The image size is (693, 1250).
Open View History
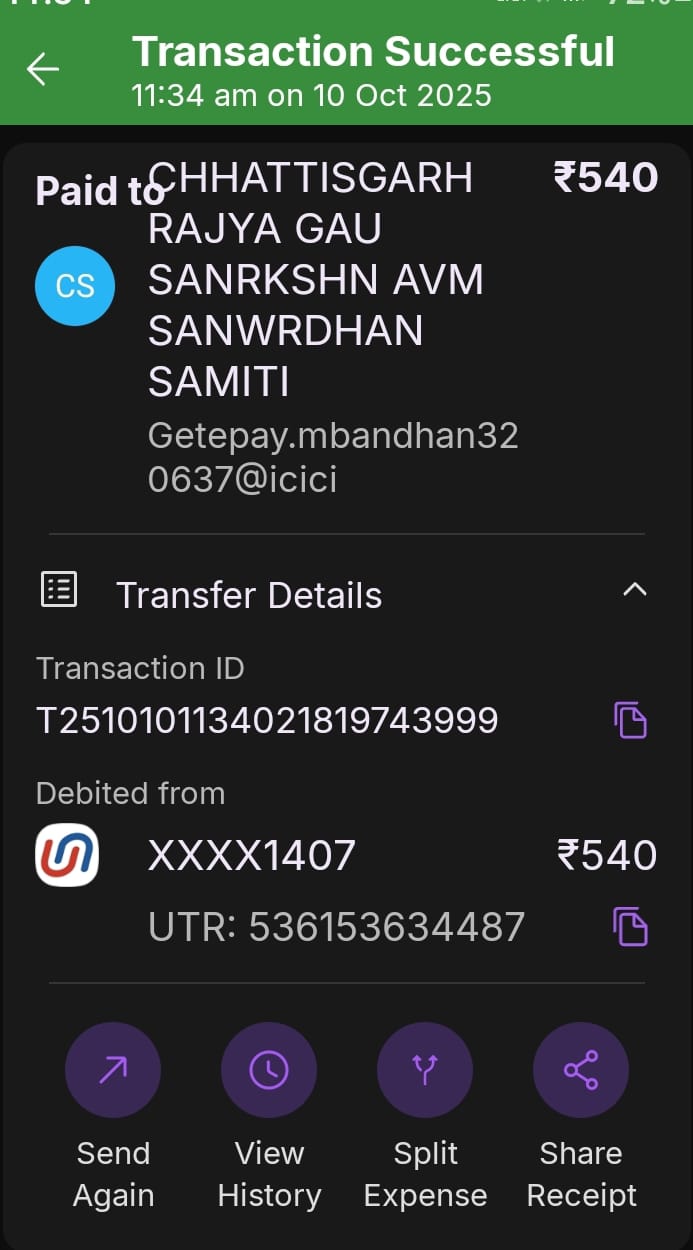pos(269,1070)
